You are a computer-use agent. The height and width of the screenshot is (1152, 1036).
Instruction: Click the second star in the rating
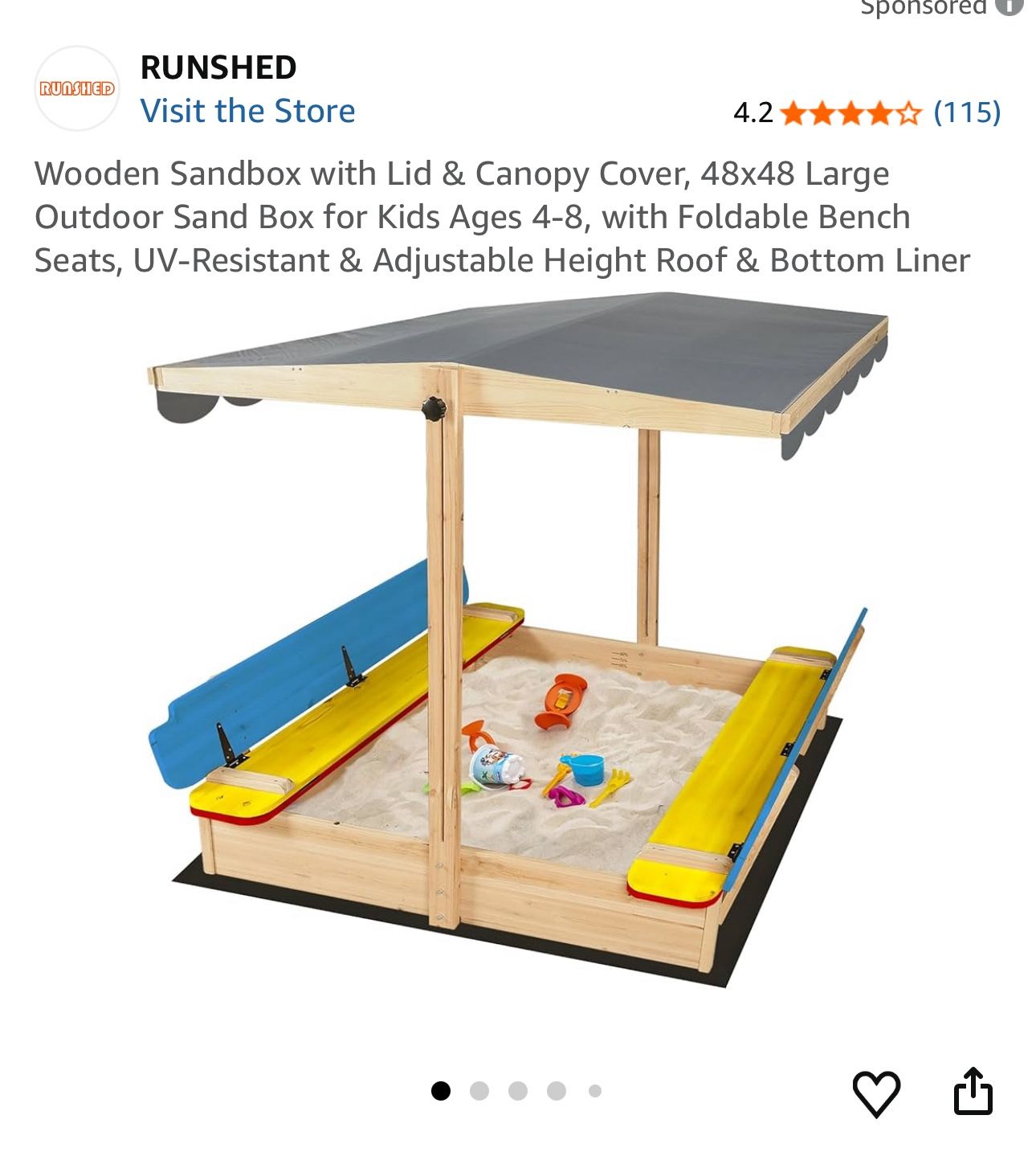[821, 113]
